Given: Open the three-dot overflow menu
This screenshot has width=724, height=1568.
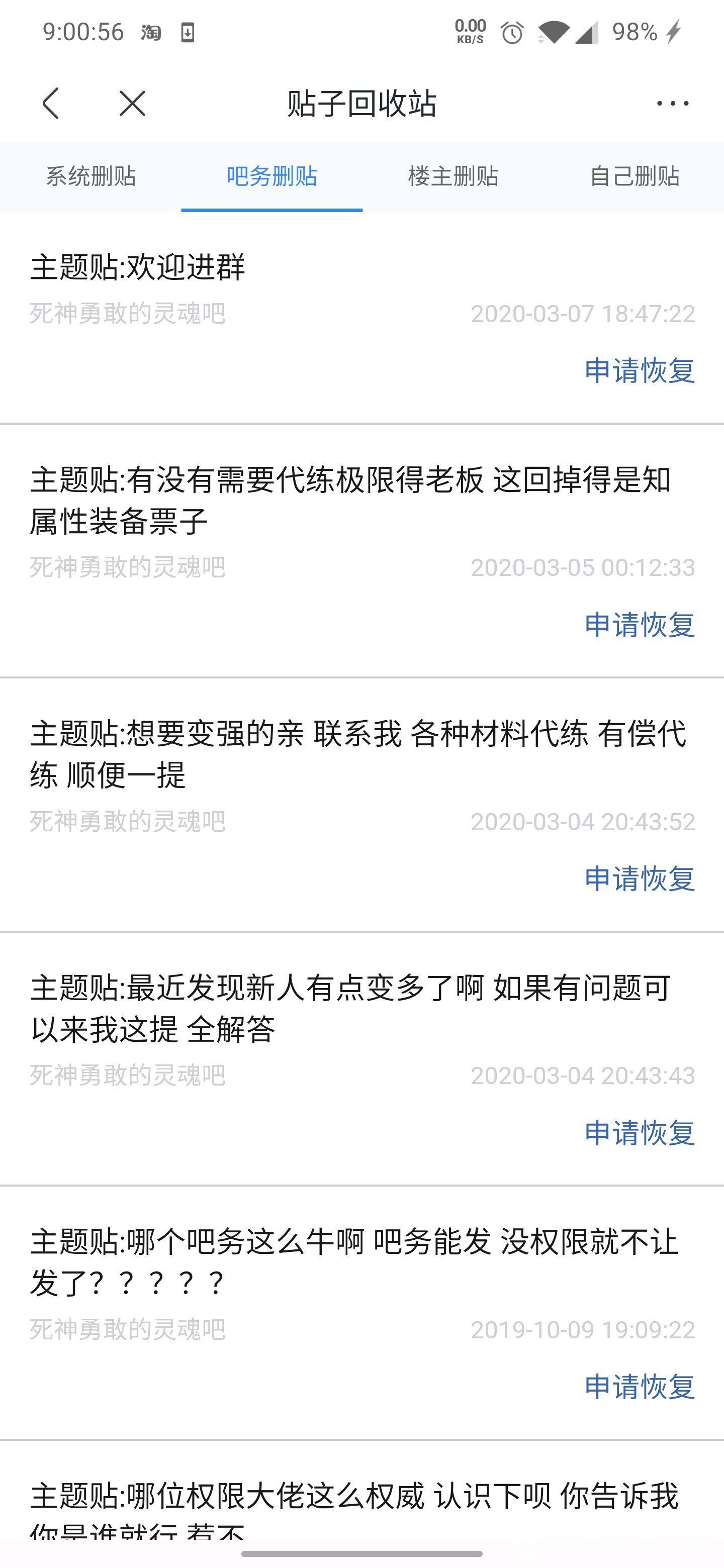Looking at the screenshot, I should coord(672,104).
